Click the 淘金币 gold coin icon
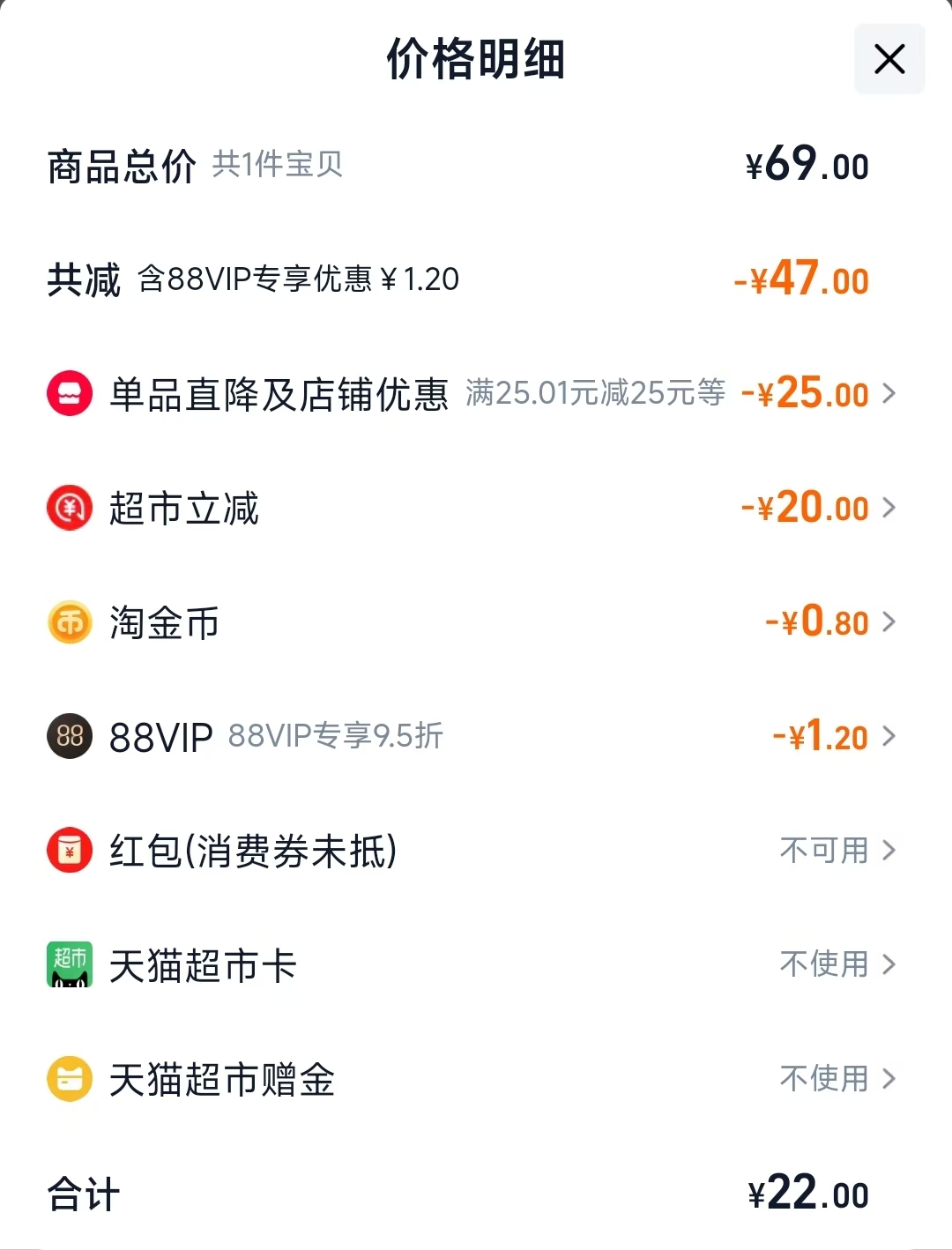The width and height of the screenshot is (952, 1250). pyautogui.click(x=69, y=622)
